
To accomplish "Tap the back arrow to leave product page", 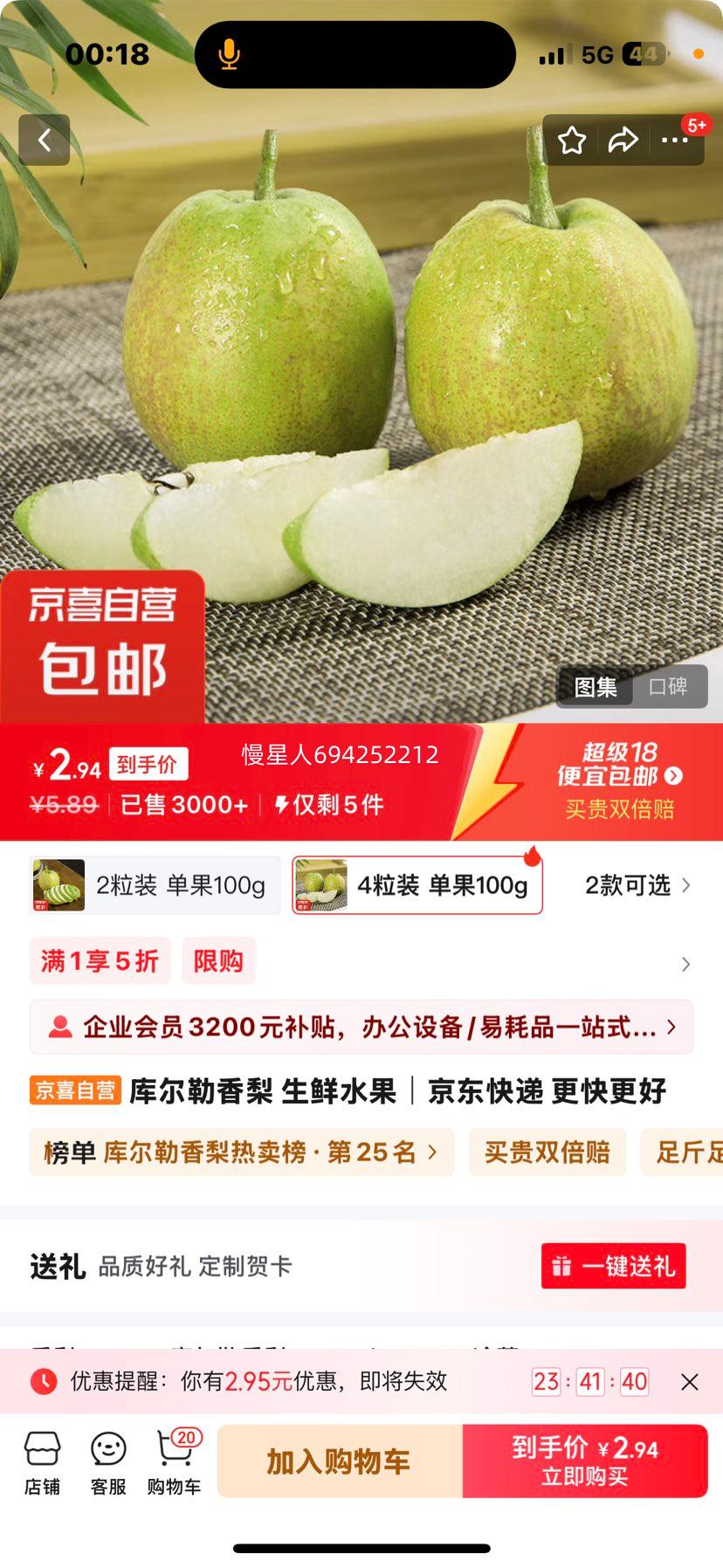I will click(x=45, y=141).
